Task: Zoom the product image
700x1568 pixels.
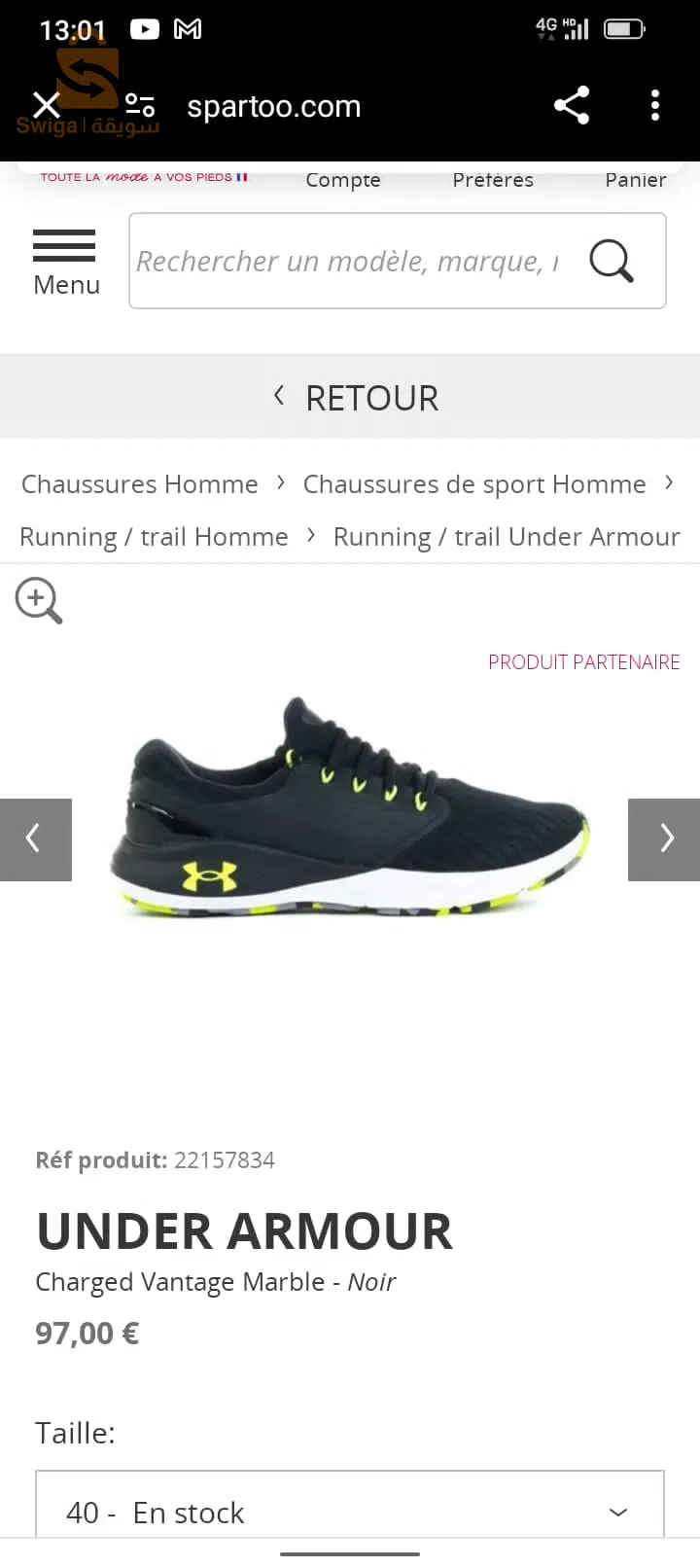Action: (39, 600)
